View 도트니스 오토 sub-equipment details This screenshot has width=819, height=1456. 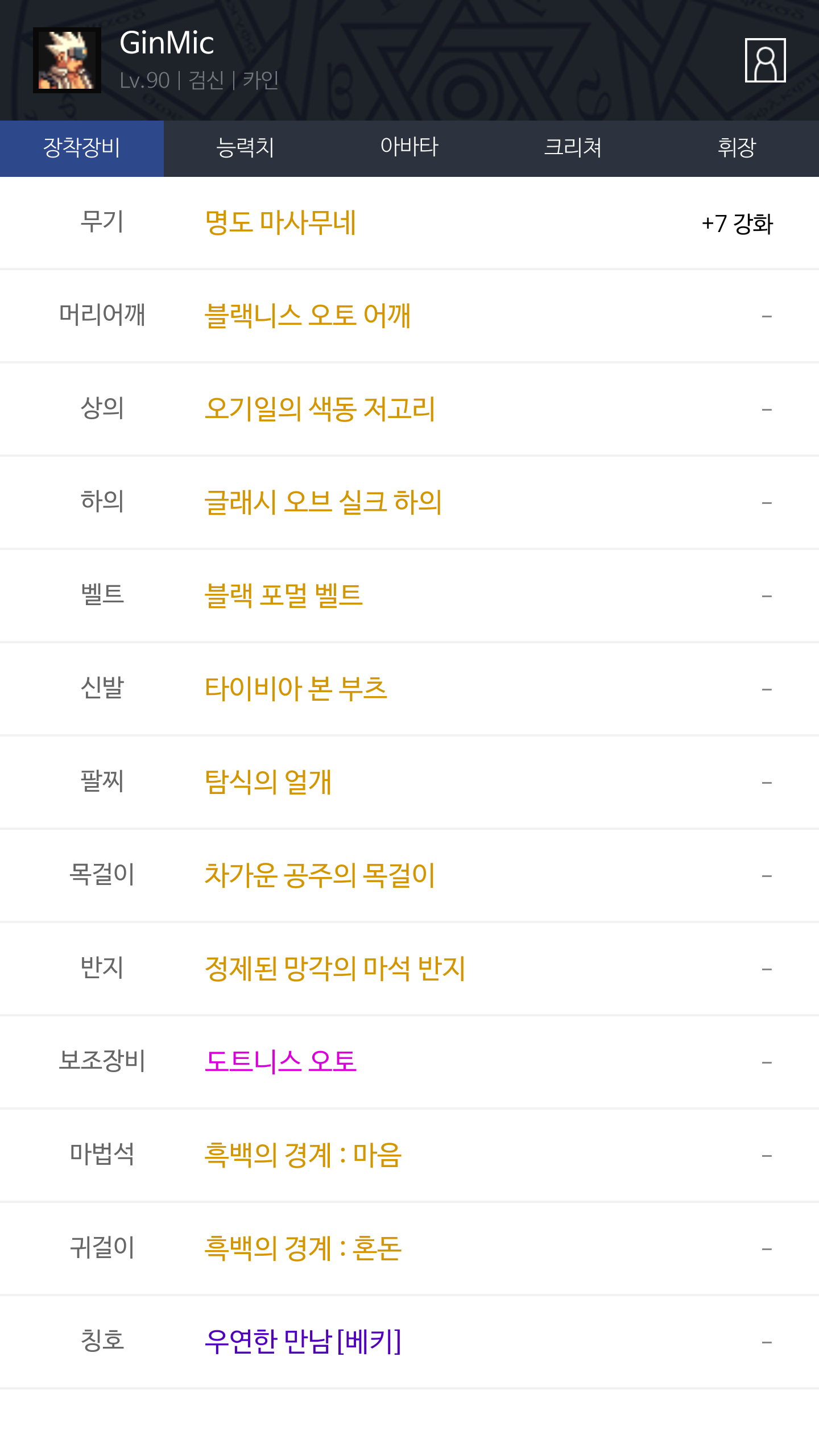coord(280,1062)
